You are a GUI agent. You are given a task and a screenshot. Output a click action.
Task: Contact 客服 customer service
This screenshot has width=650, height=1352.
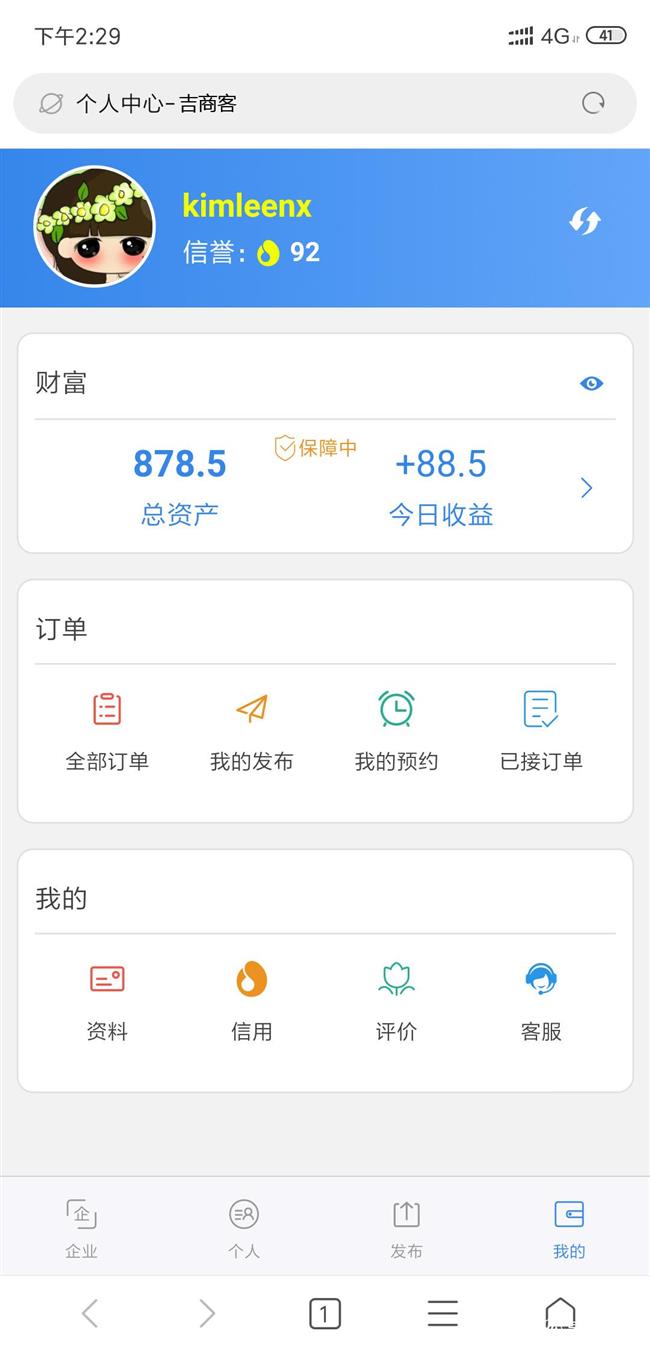coord(541,1001)
